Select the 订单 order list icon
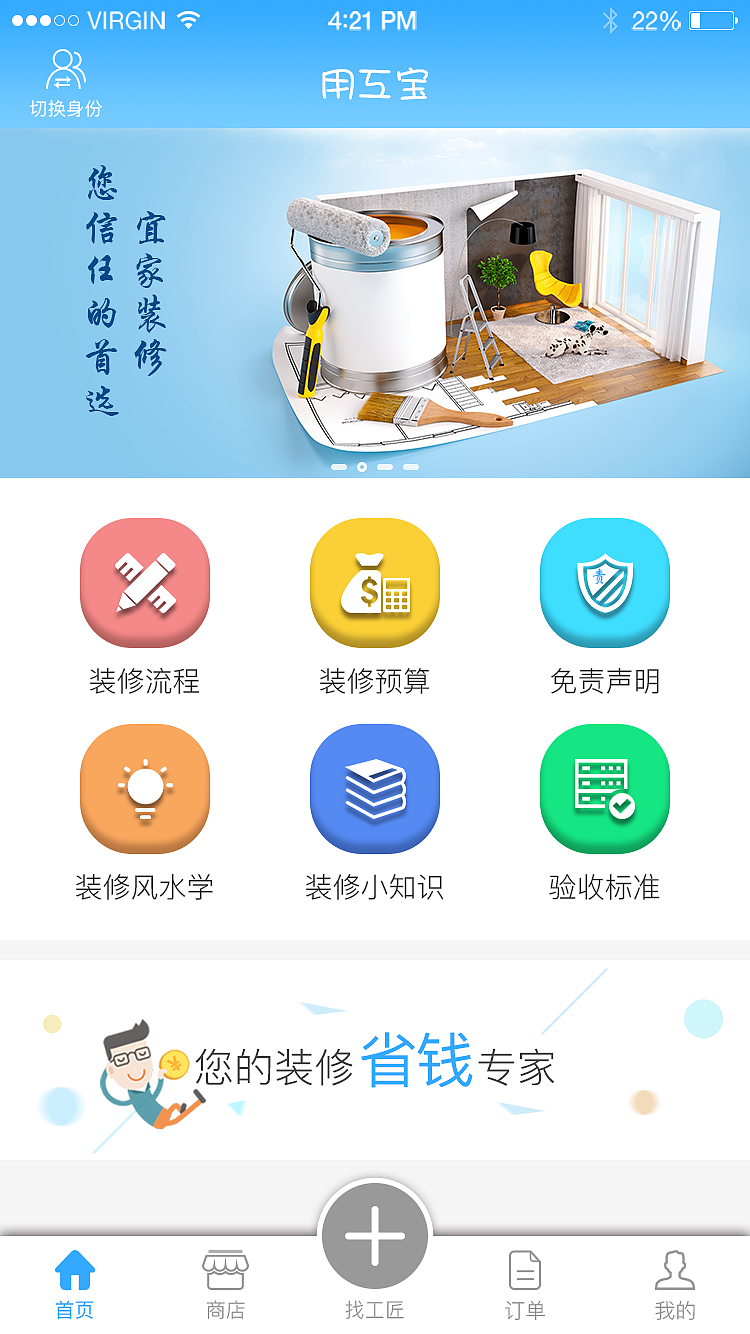The image size is (750, 1334). pyautogui.click(x=524, y=1271)
